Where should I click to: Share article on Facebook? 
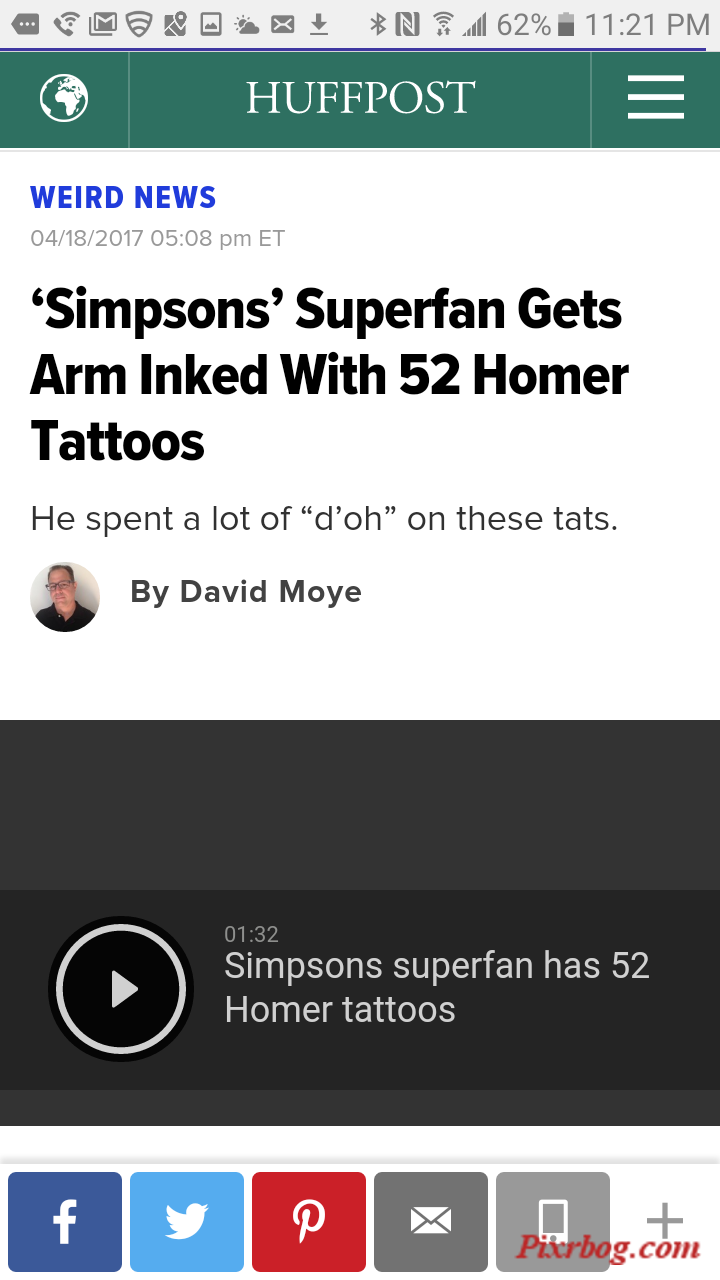point(65,1221)
